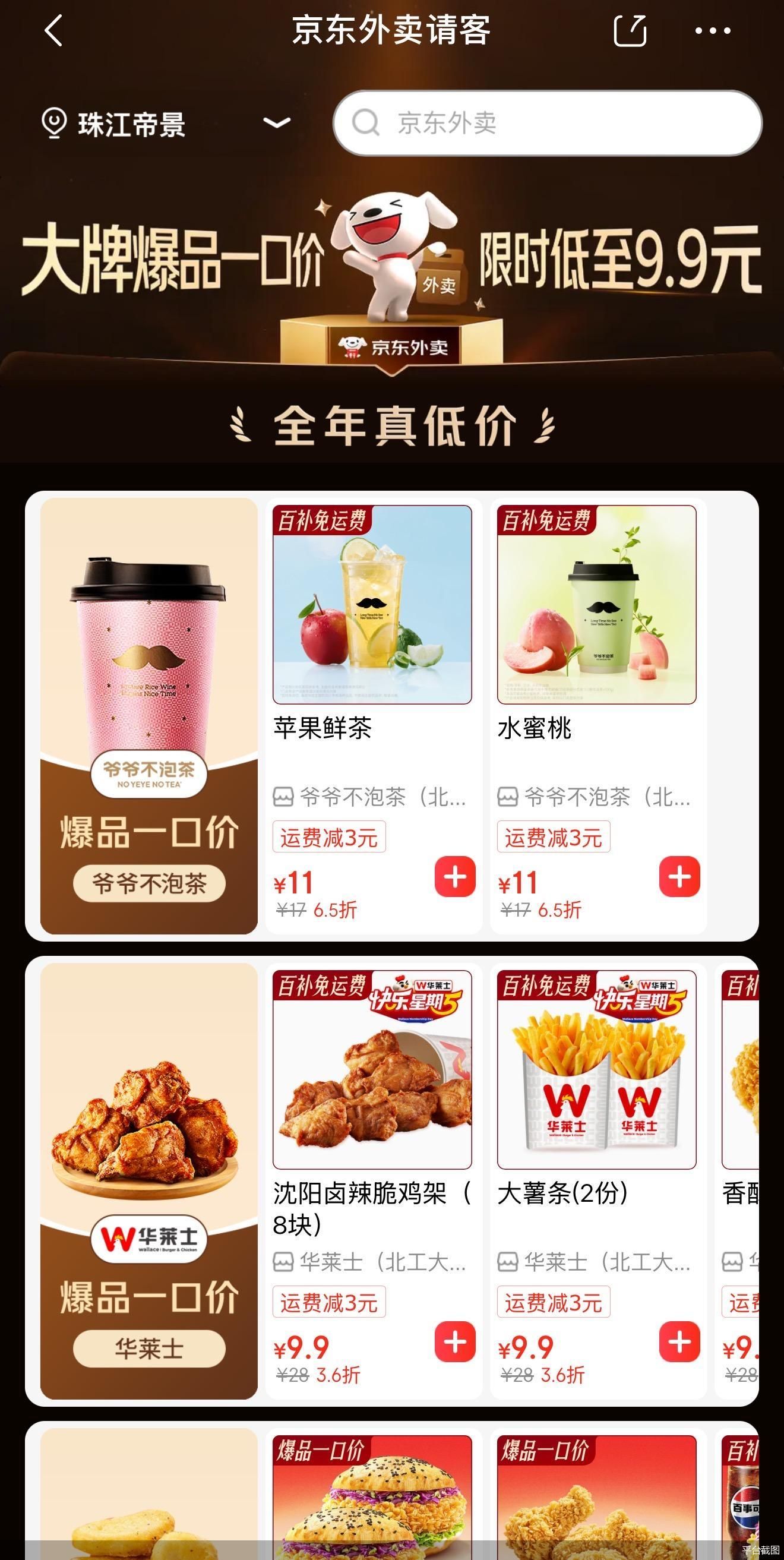This screenshot has height=1560, width=784.
Task: Tap the back arrow at top left
Action: pos(53,31)
